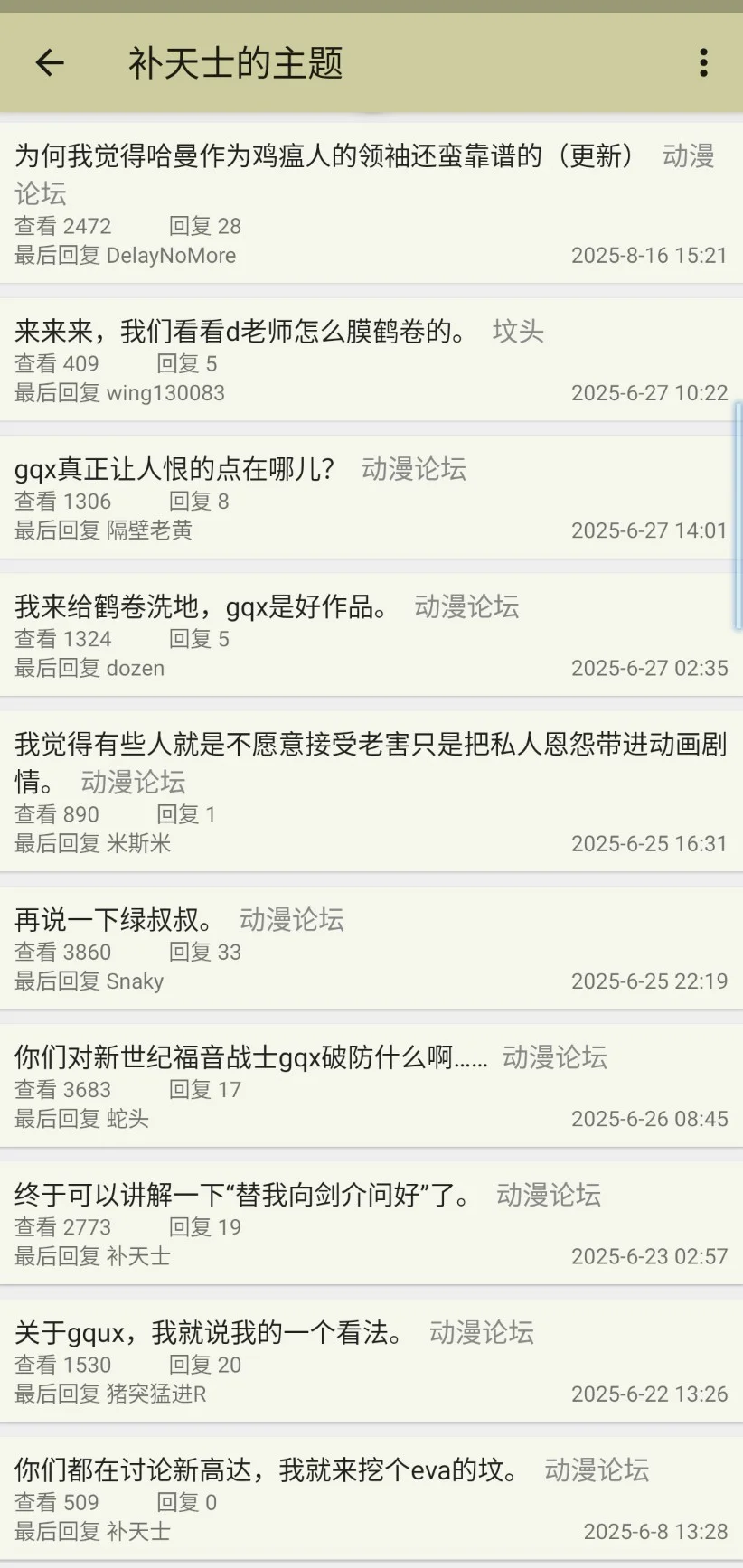743x1568 pixels.
Task: Open the thread 再说一下绿叔叔
Action: coord(371,947)
